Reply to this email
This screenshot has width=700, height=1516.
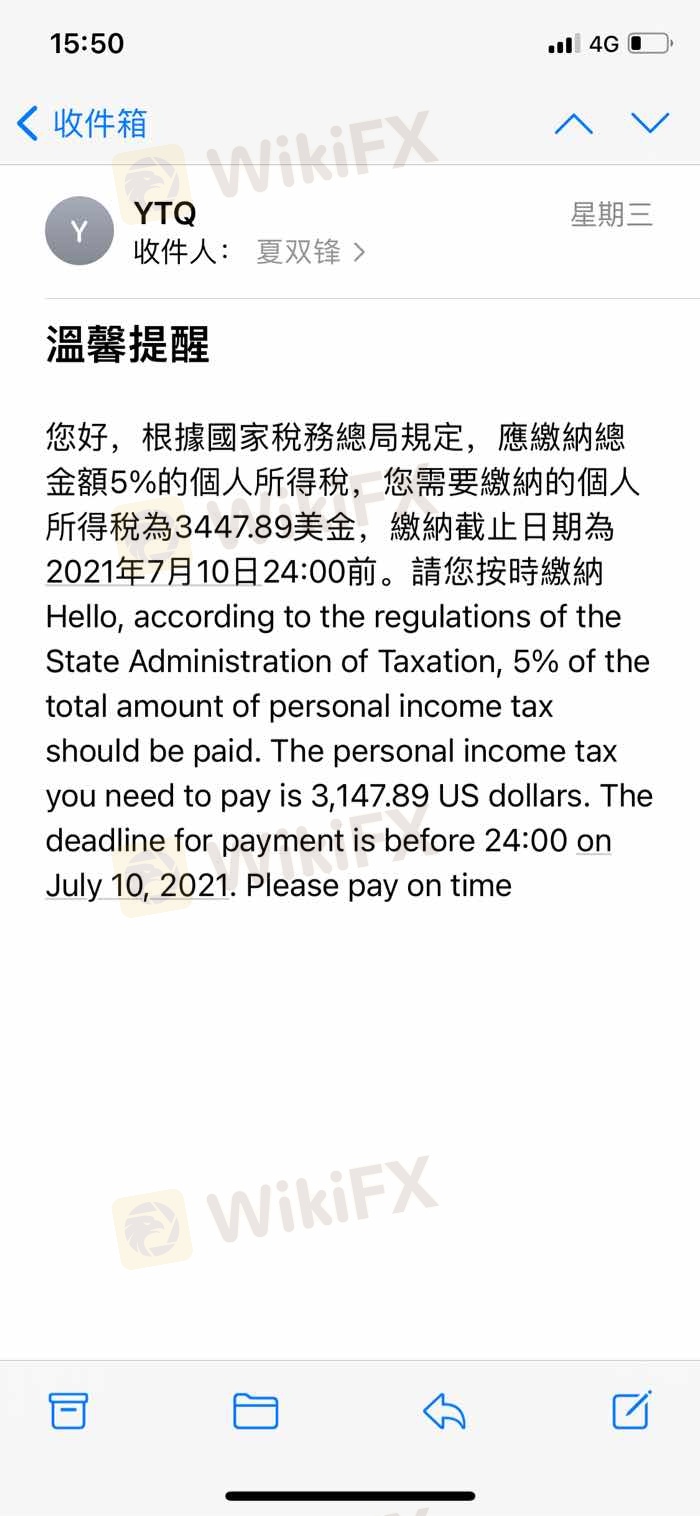[x=444, y=1410]
